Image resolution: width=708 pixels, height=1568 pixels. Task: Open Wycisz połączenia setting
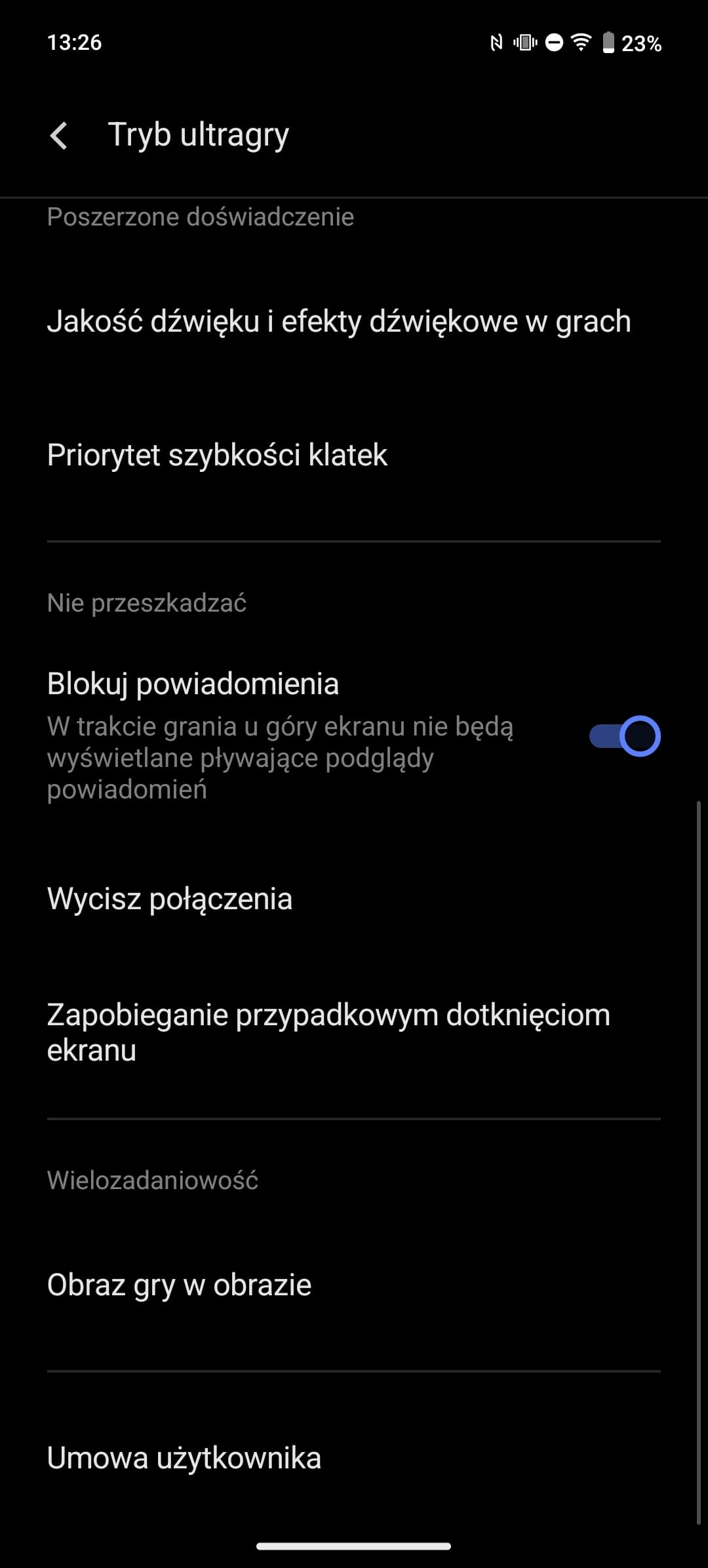[354, 899]
